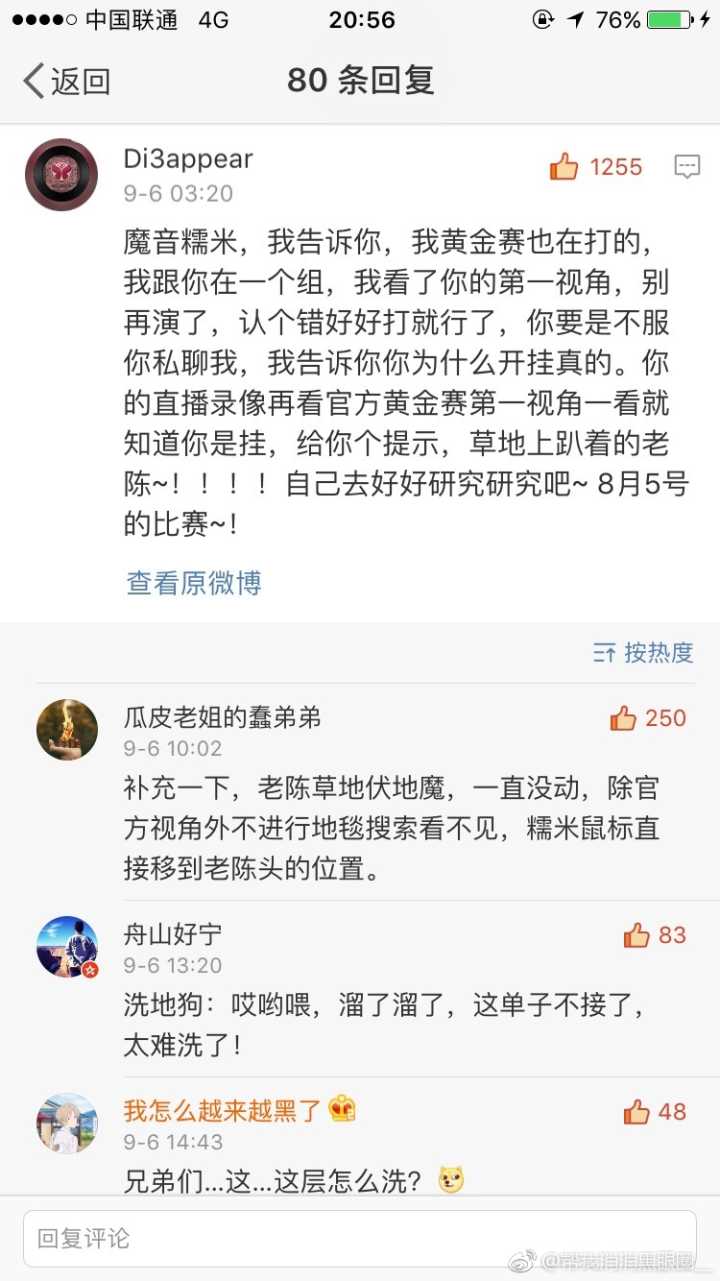Like Di3appear's comment

coord(565,167)
